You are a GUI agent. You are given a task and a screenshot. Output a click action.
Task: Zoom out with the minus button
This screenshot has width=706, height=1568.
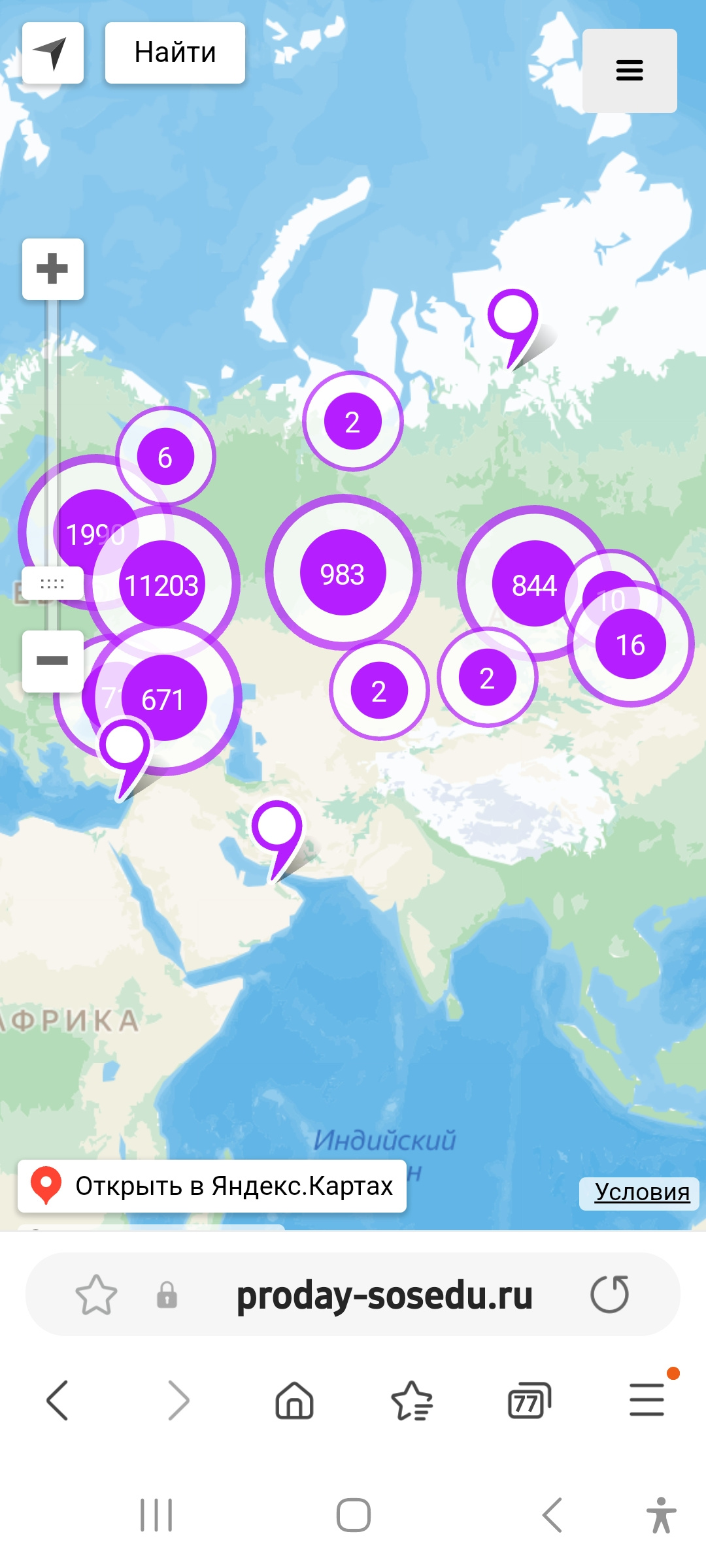[x=52, y=661]
